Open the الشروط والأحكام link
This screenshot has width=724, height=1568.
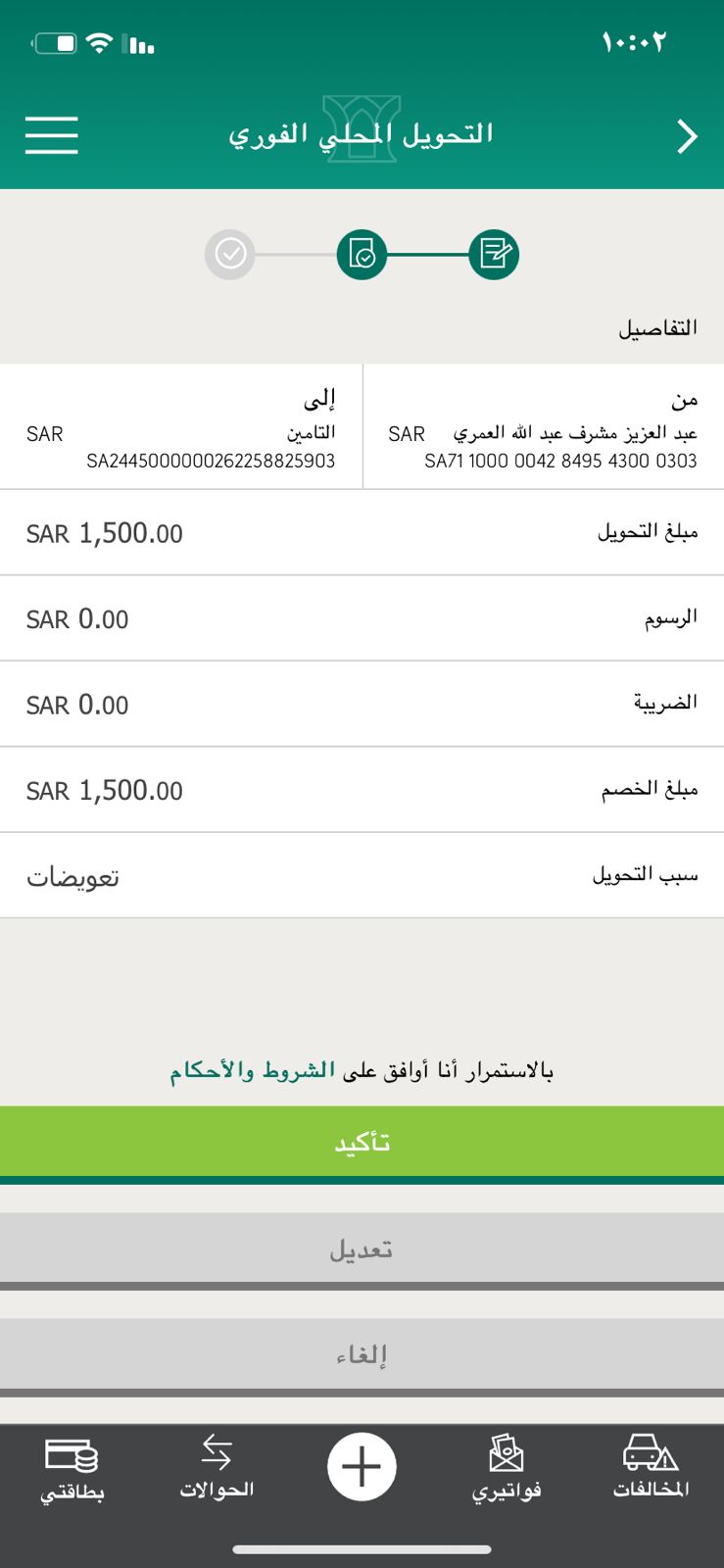click(x=253, y=1070)
